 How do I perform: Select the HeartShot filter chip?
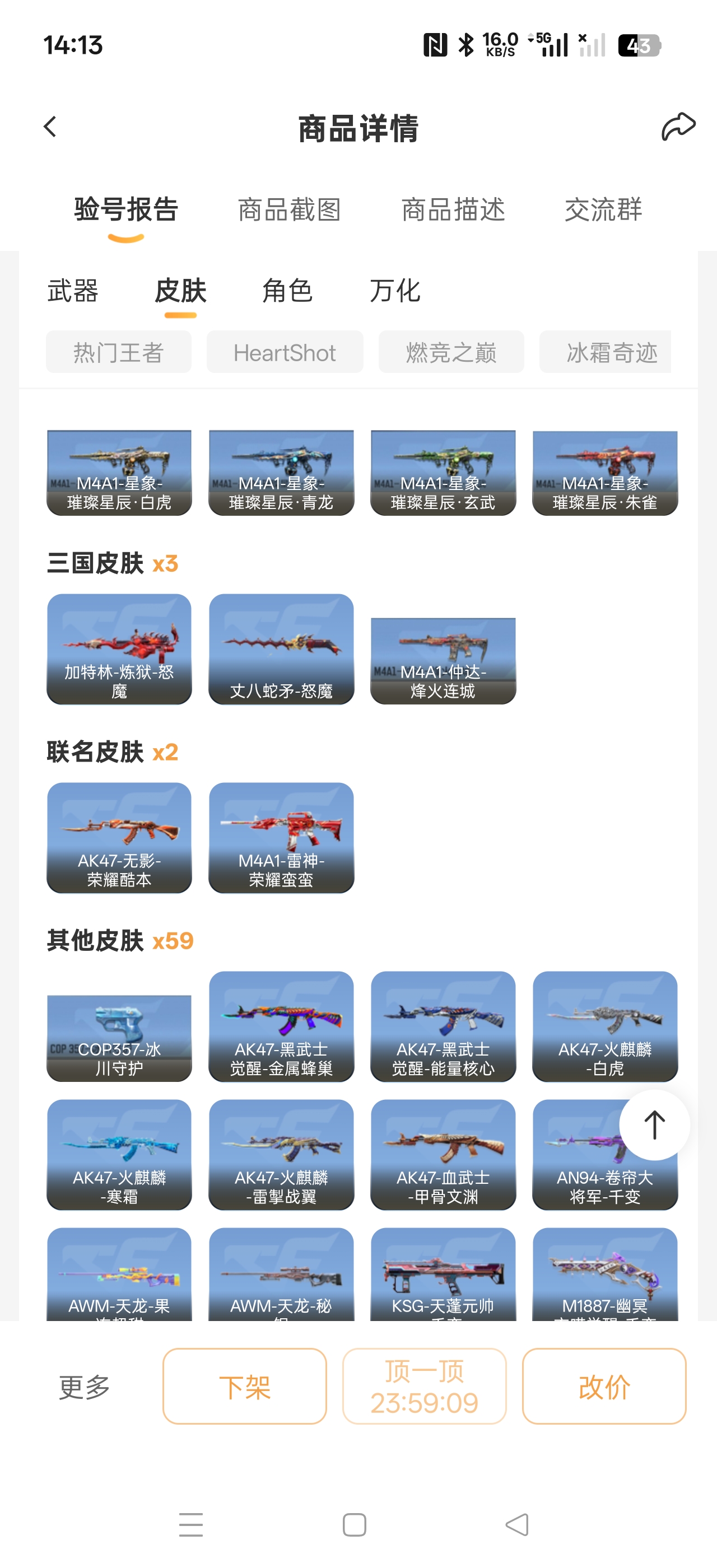285,352
